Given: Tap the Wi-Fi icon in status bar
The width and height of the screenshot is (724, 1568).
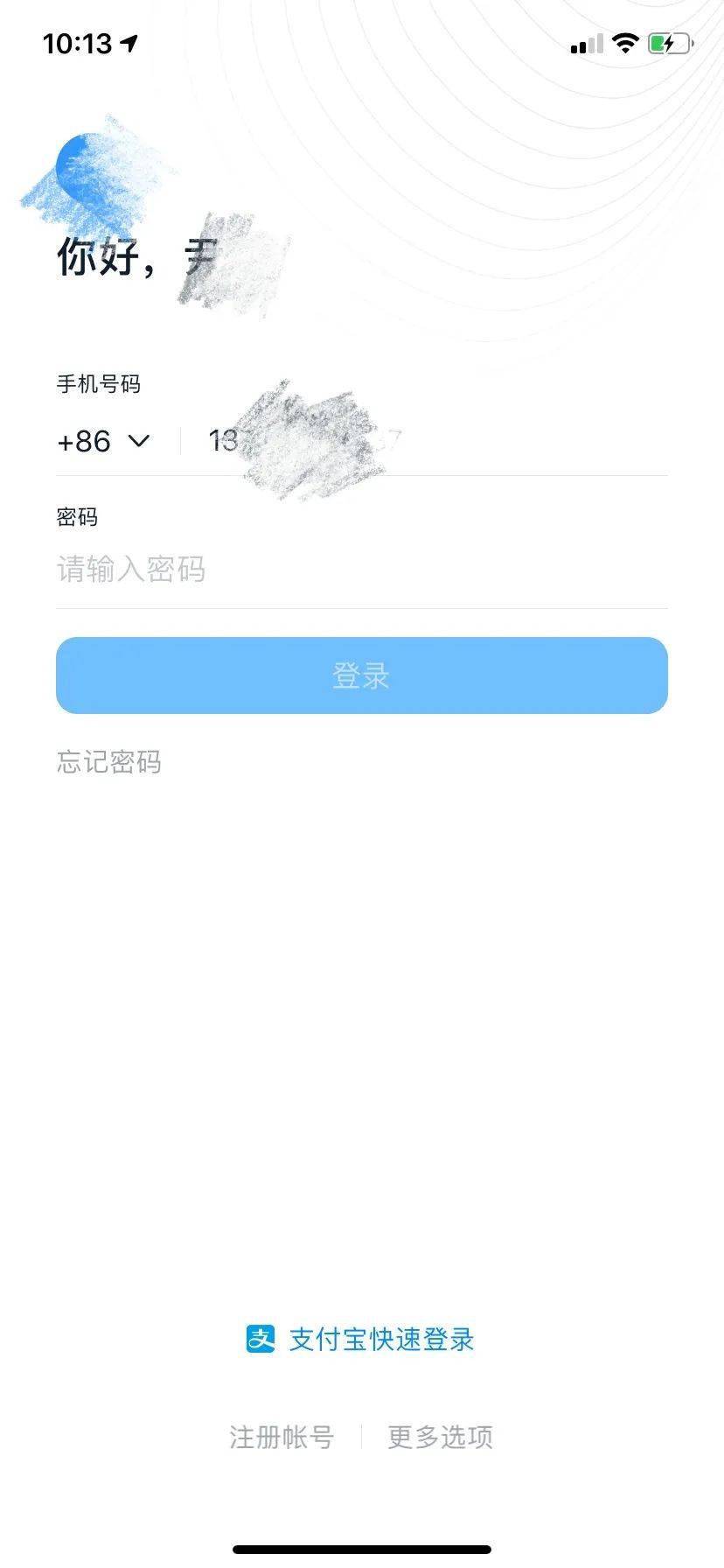Looking at the screenshot, I should click(x=624, y=43).
